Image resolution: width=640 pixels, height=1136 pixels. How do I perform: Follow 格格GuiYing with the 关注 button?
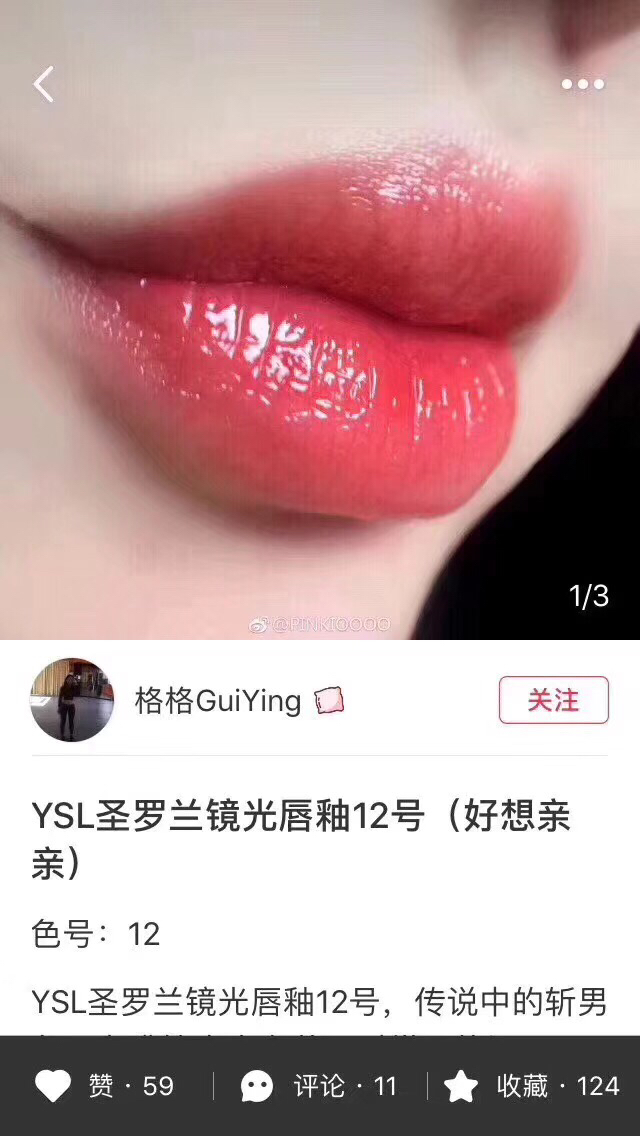(x=553, y=700)
